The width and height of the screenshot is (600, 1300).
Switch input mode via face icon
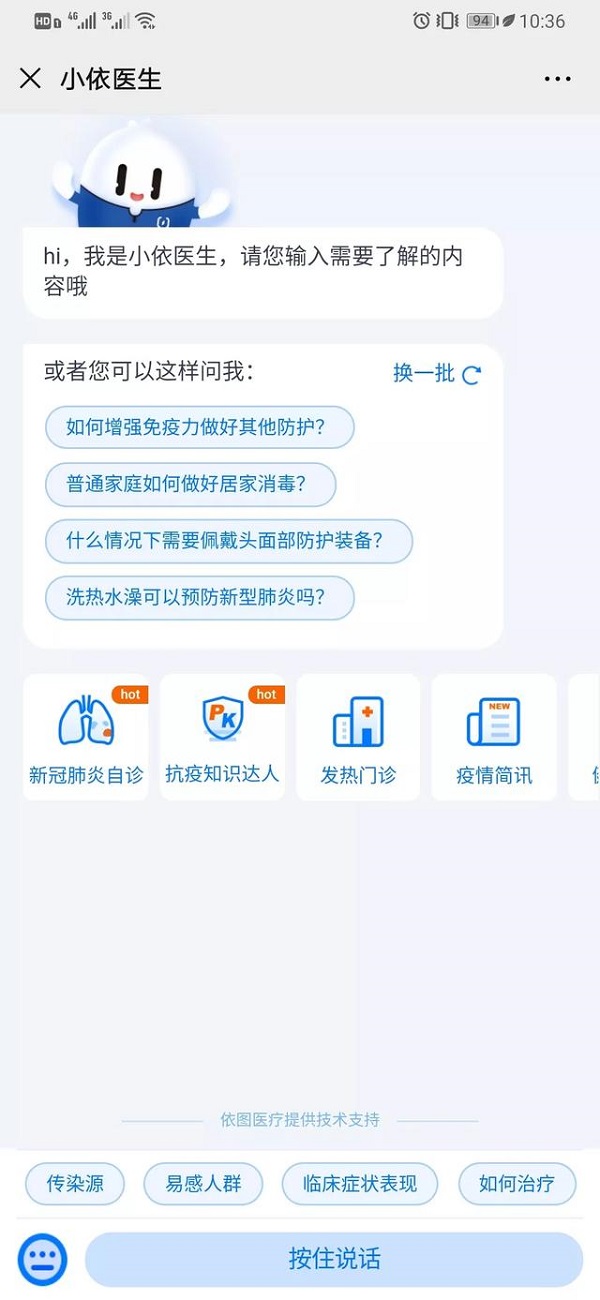[x=43, y=1259]
